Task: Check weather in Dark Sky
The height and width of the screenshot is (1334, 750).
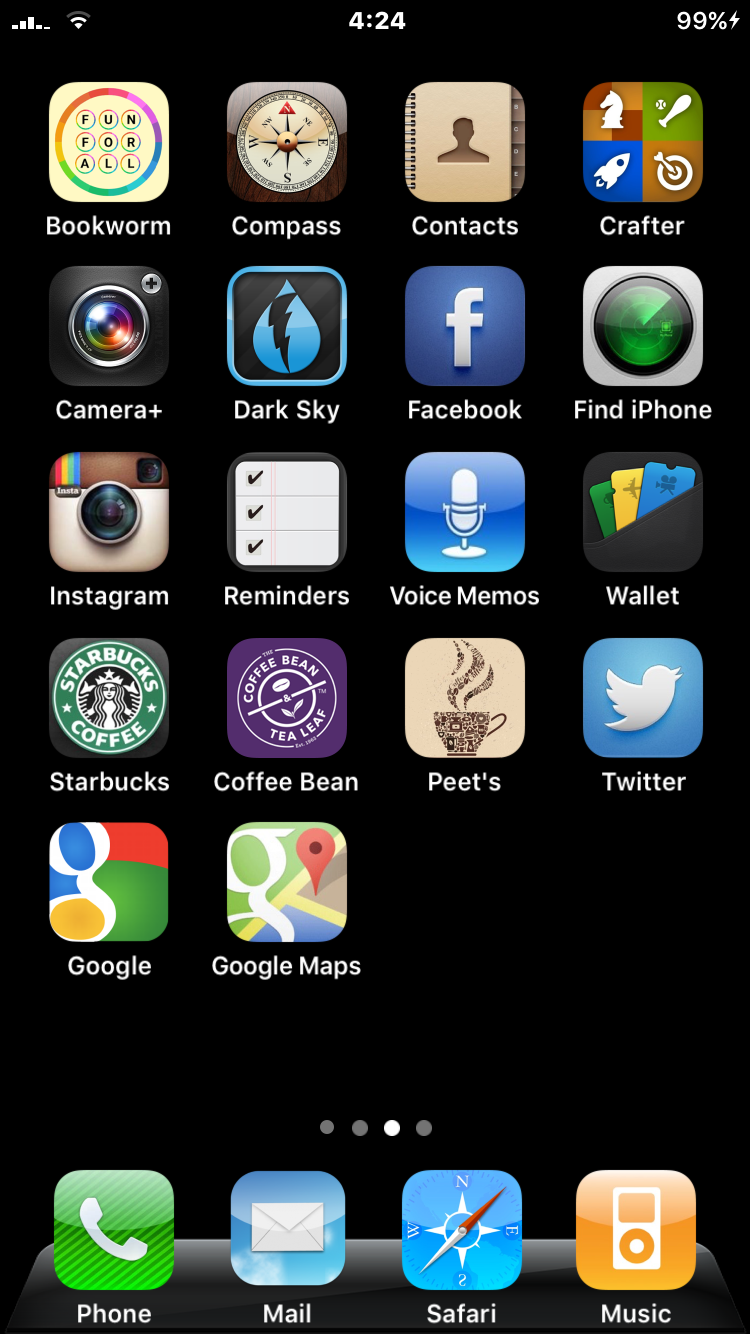Action: point(287,326)
